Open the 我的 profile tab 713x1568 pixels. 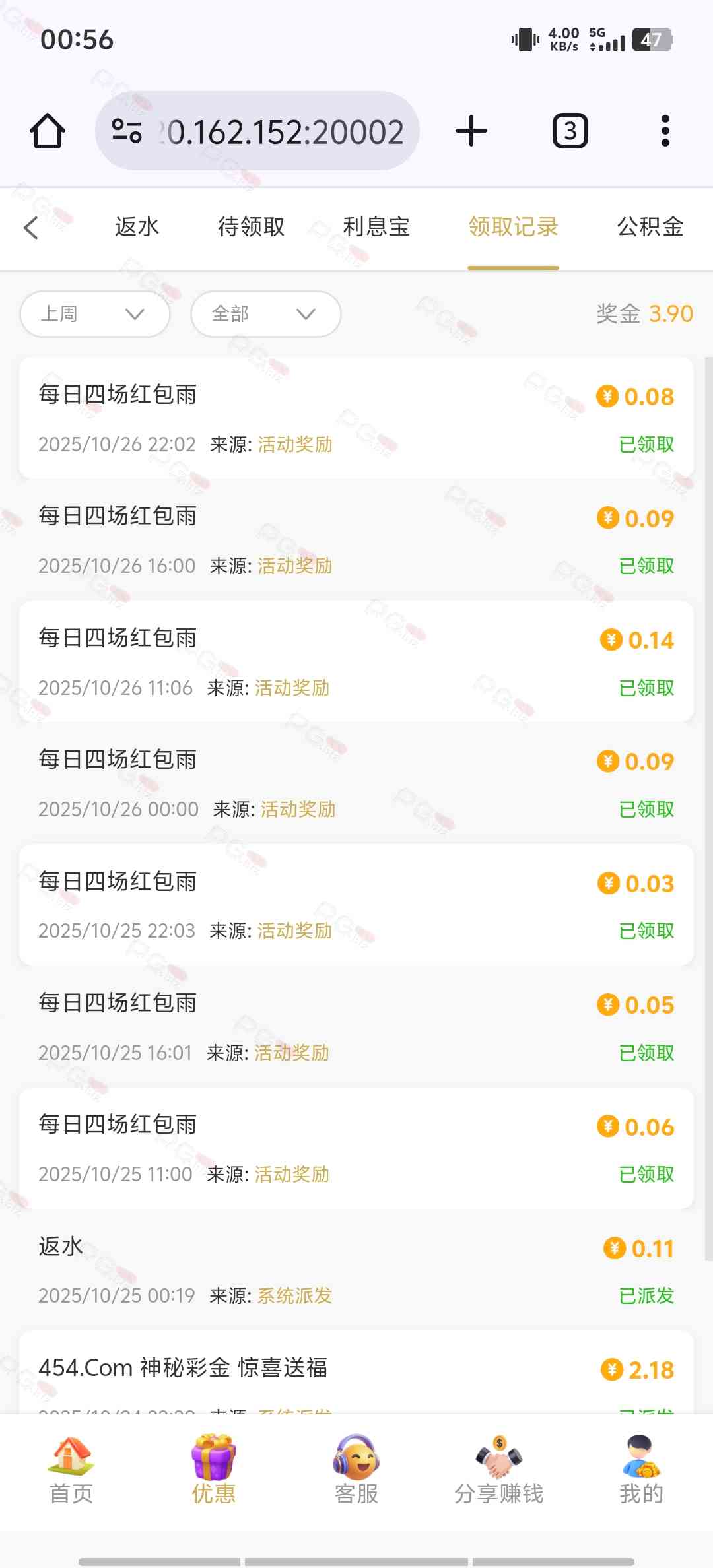coord(640,1469)
